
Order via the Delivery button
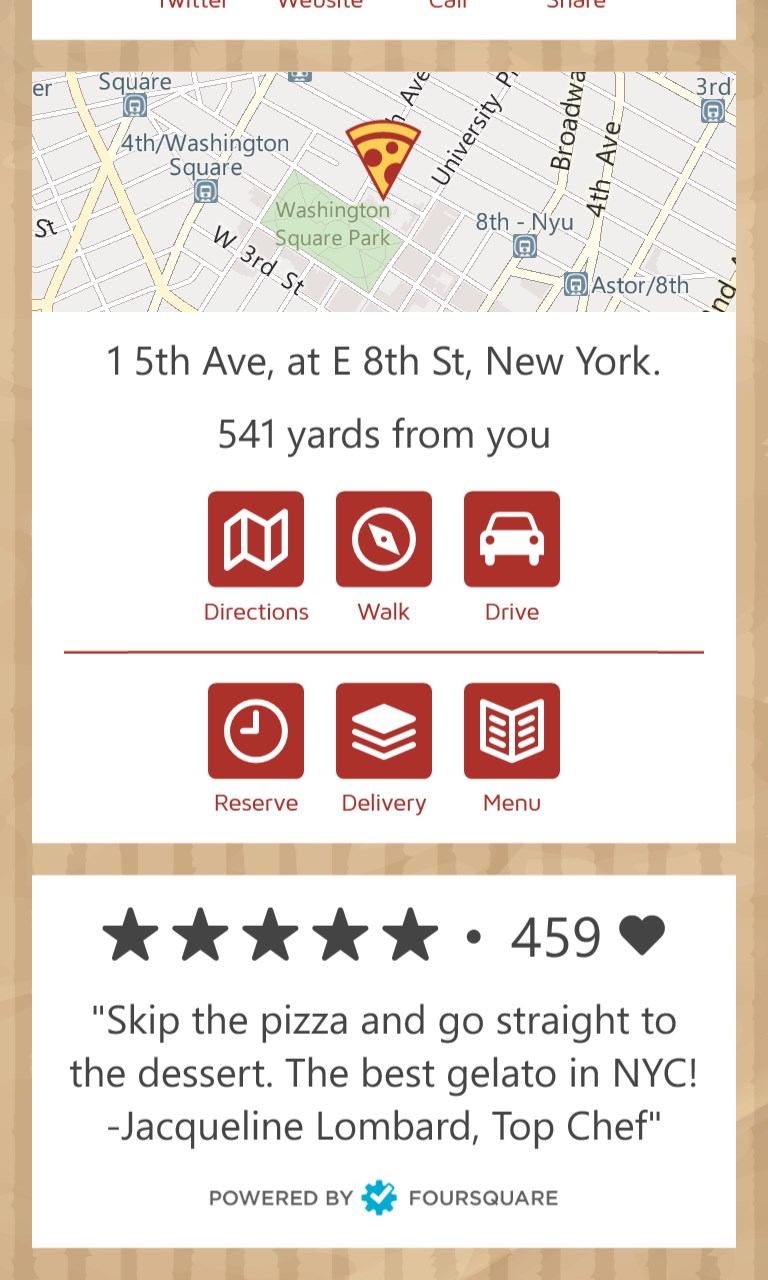coord(384,731)
